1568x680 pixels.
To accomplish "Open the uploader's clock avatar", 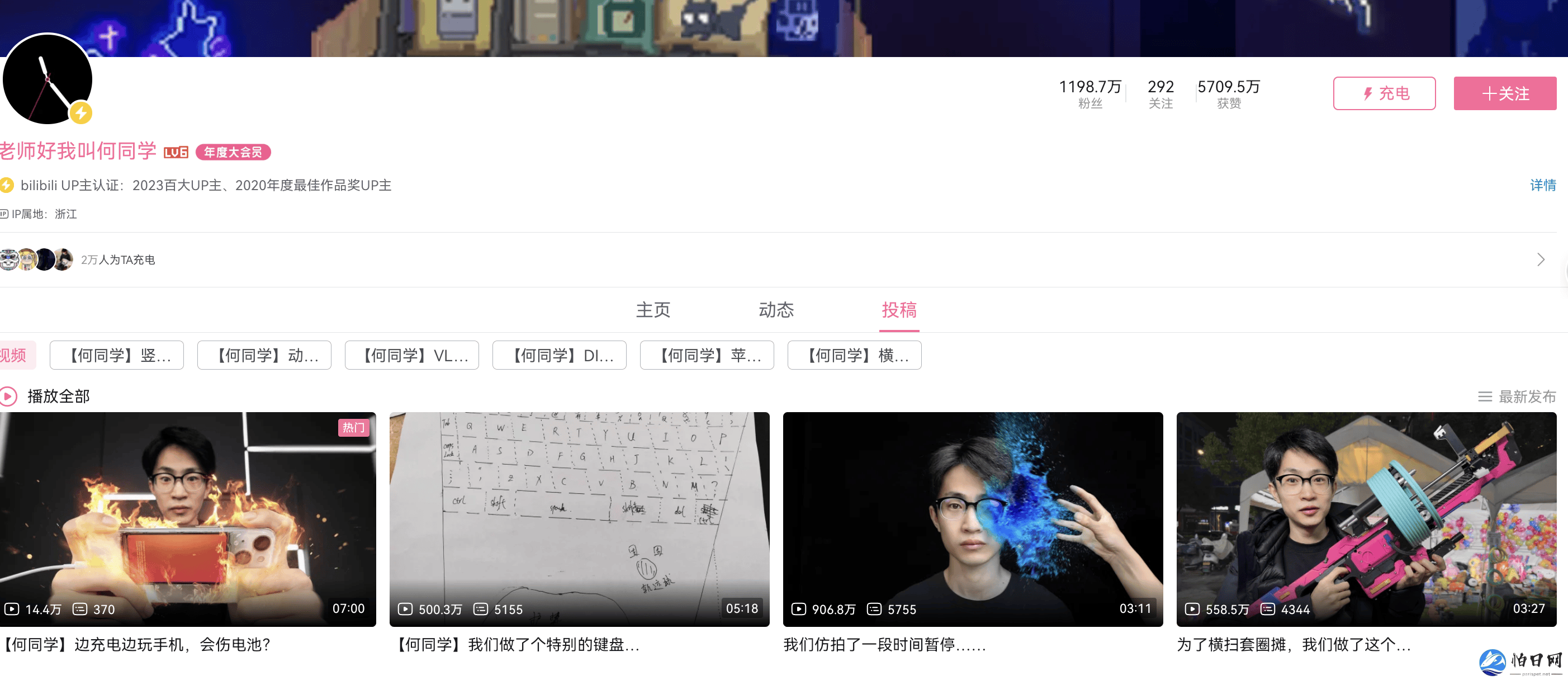I will coord(48,79).
